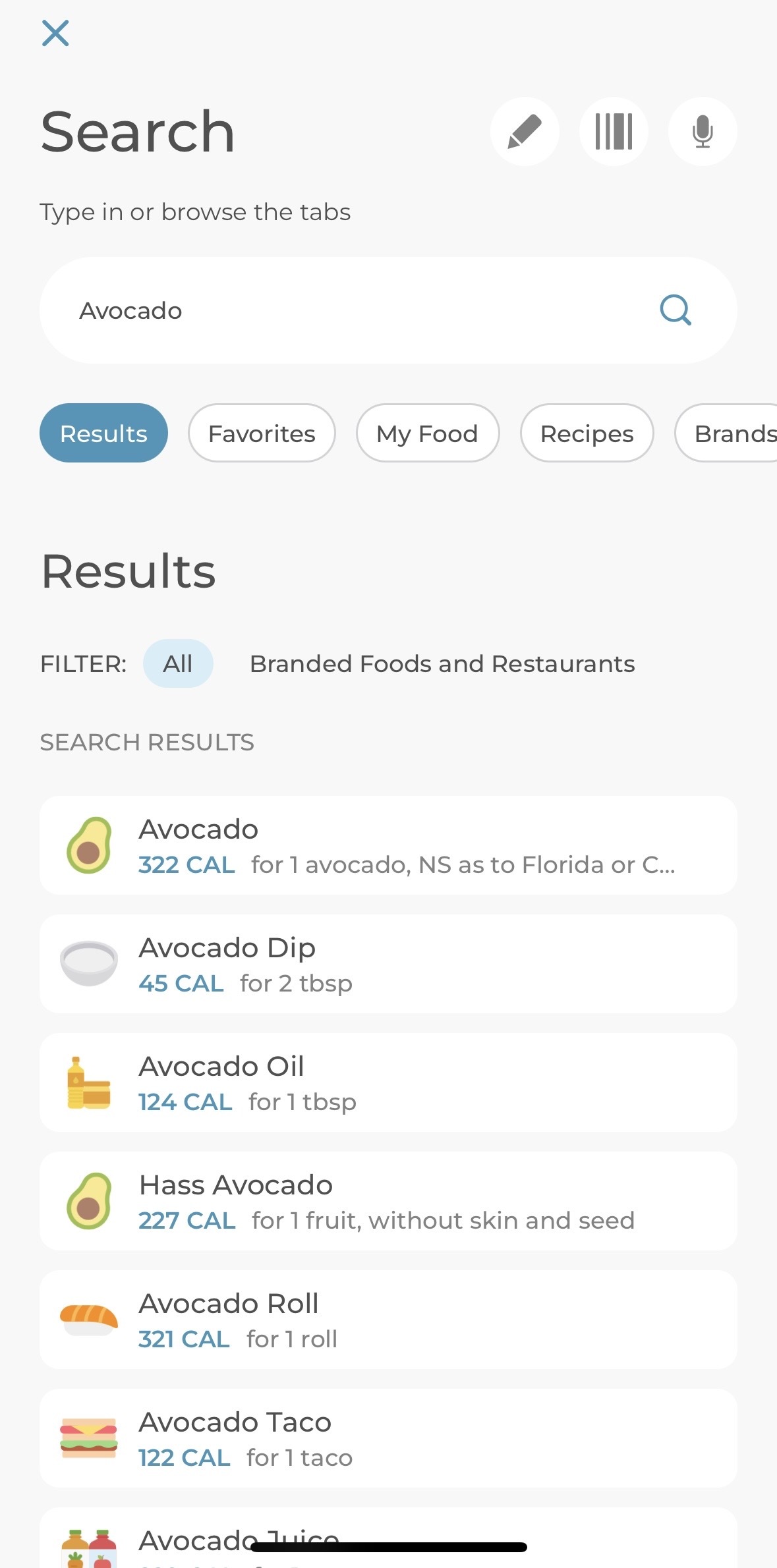This screenshot has width=777, height=1568.
Task: Toggle the All filter
Action: pos(178,663)
